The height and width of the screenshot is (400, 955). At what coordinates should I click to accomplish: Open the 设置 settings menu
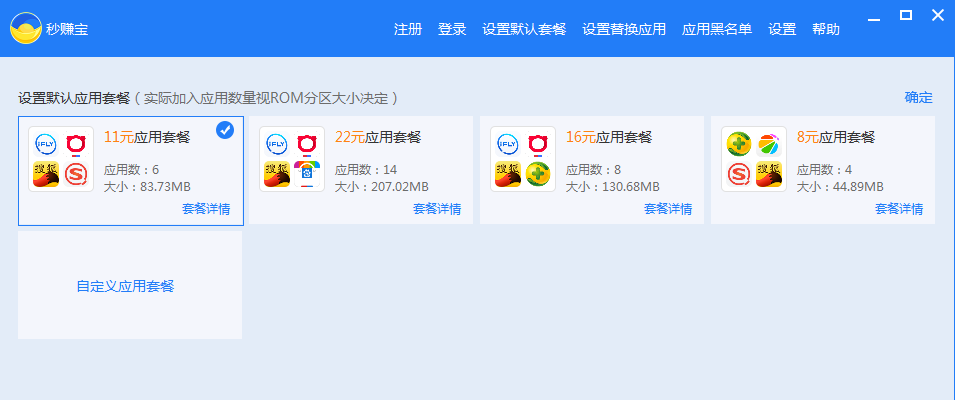point(782,29)
